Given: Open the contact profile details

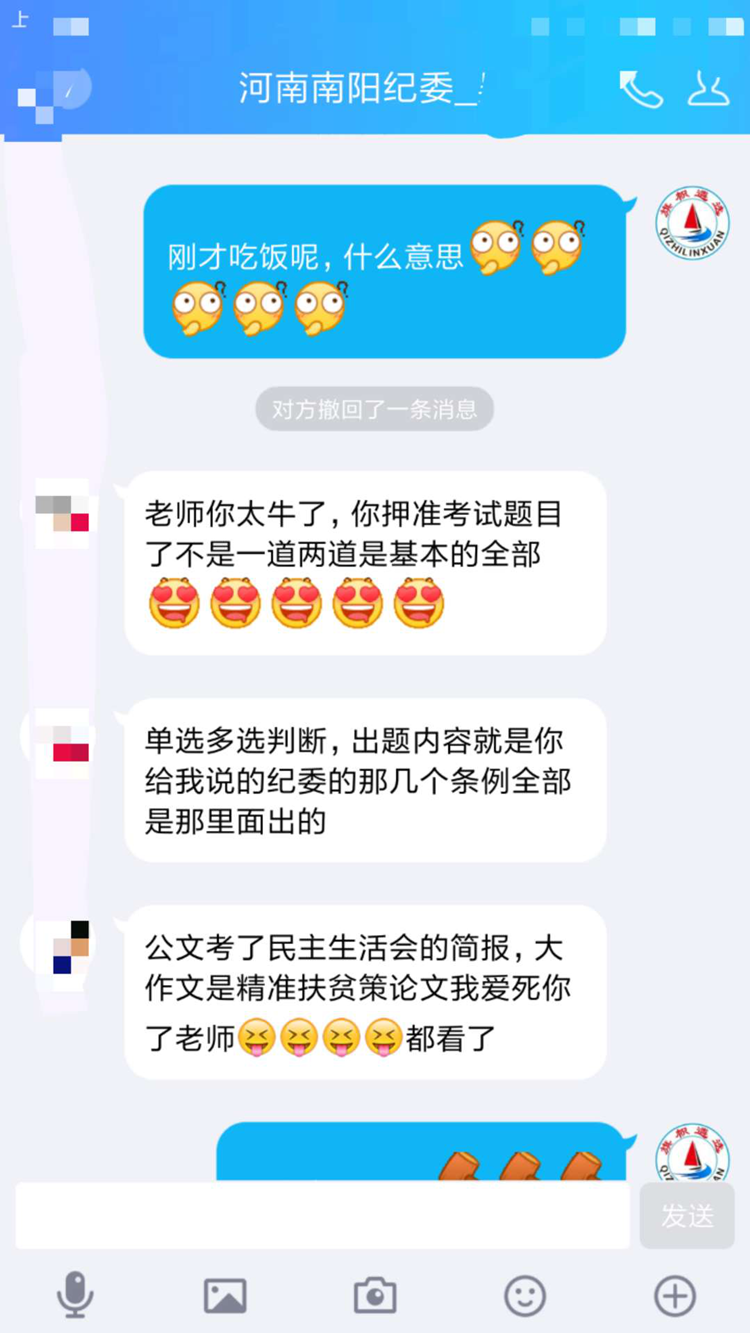Looking at the screenshot, I should (x=708, y=89).
